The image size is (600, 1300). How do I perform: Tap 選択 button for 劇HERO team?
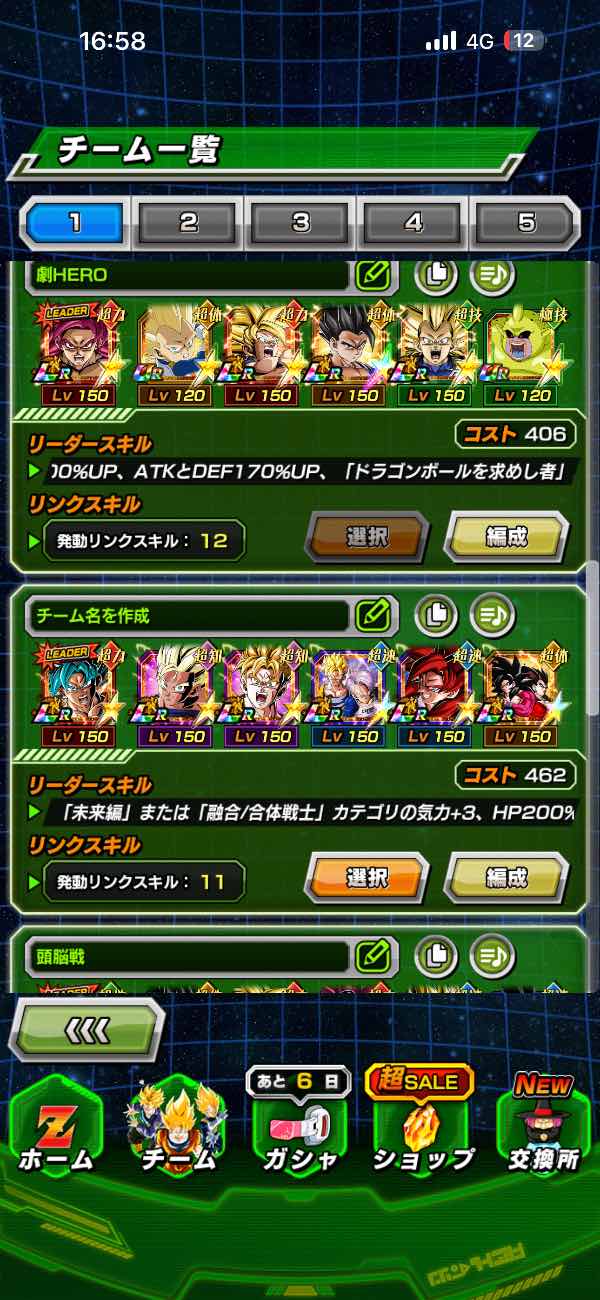click(x=366, y=538)
